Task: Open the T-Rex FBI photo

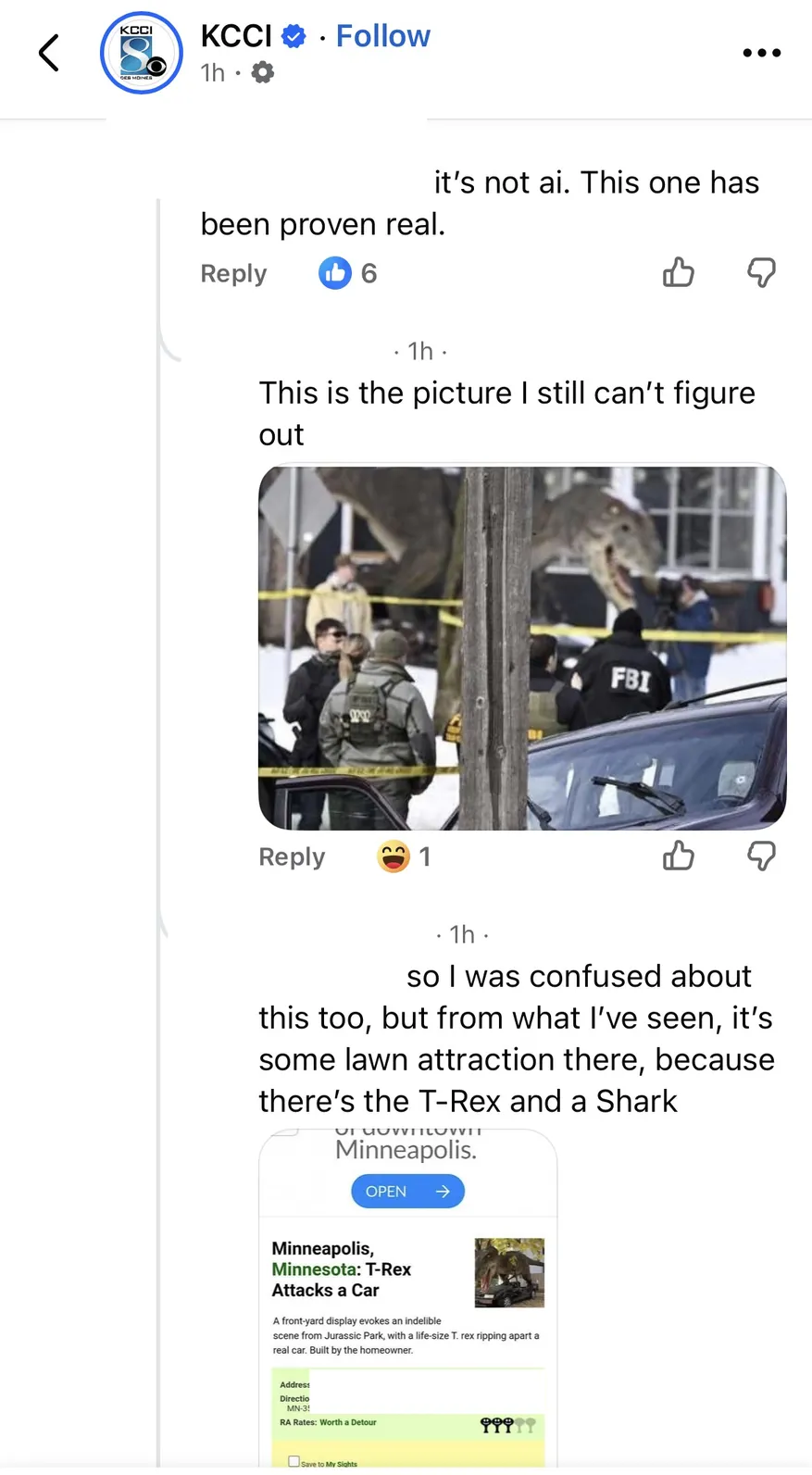Action: pos(522,646)
